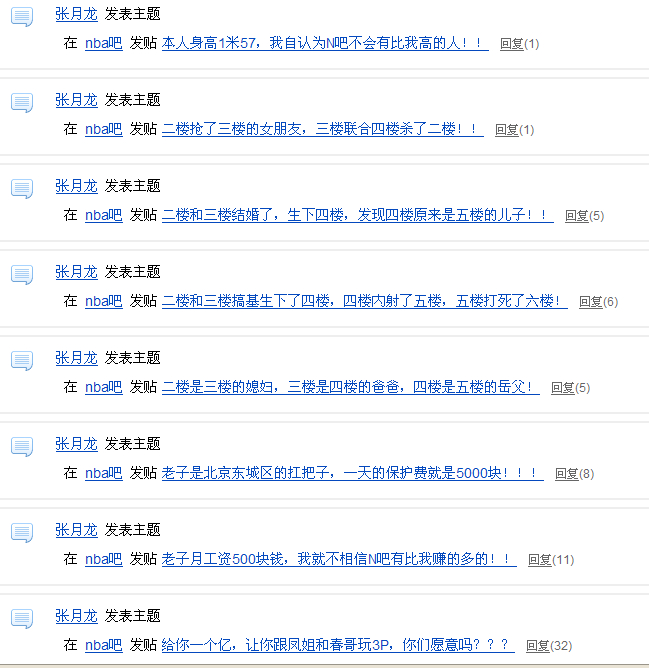Tap 回复(5) on the 二楼和三楼结婚了 post
649x668 pixels.
[x=584, y=216]
